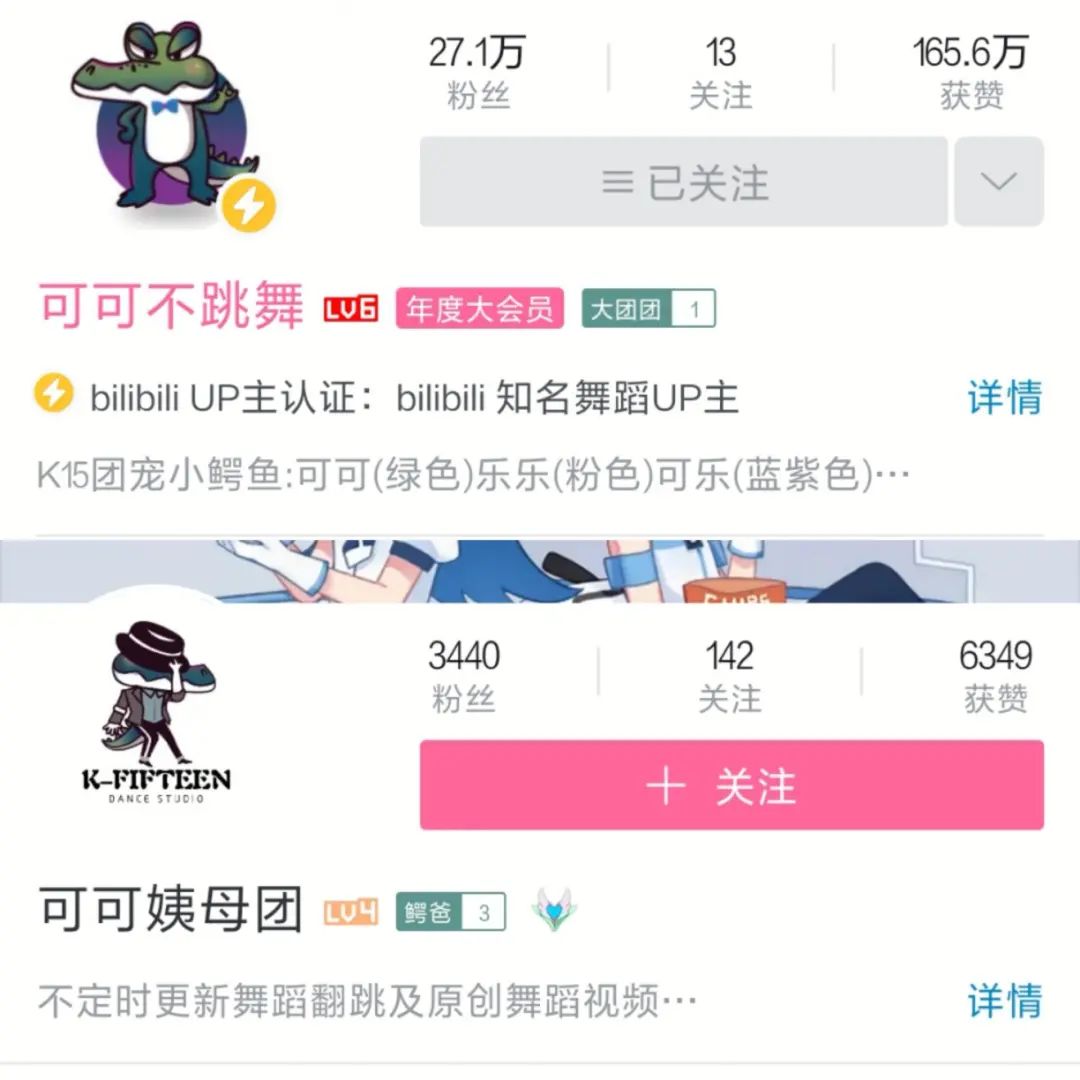The width and height of the screenshot is (1080, 1080).
Task: View 可可不跳舞's 27.1万 粉丝 list
Action: tap(477, 72)
